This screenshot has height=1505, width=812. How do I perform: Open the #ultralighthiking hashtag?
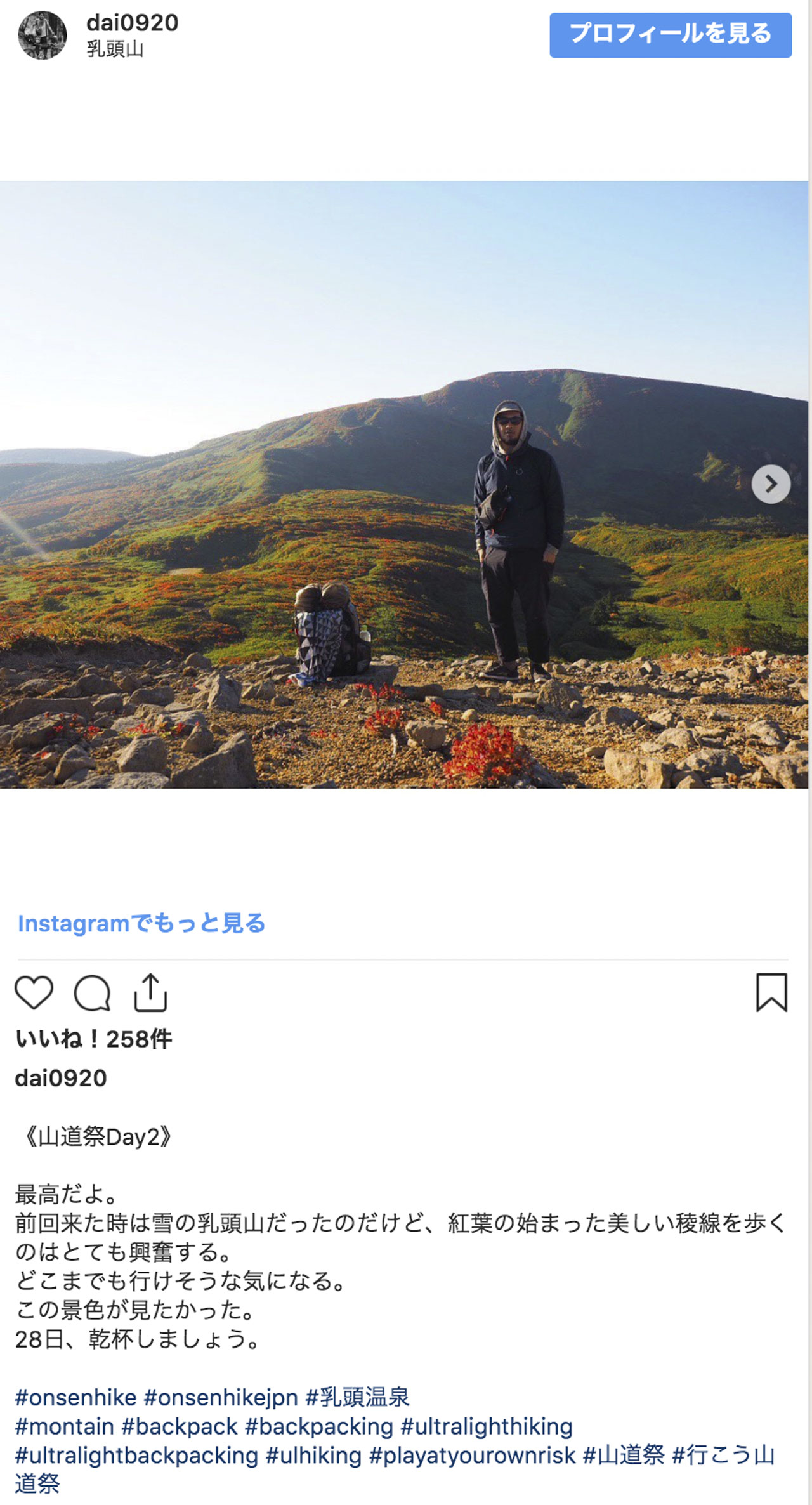click(x=487, y=1426)
